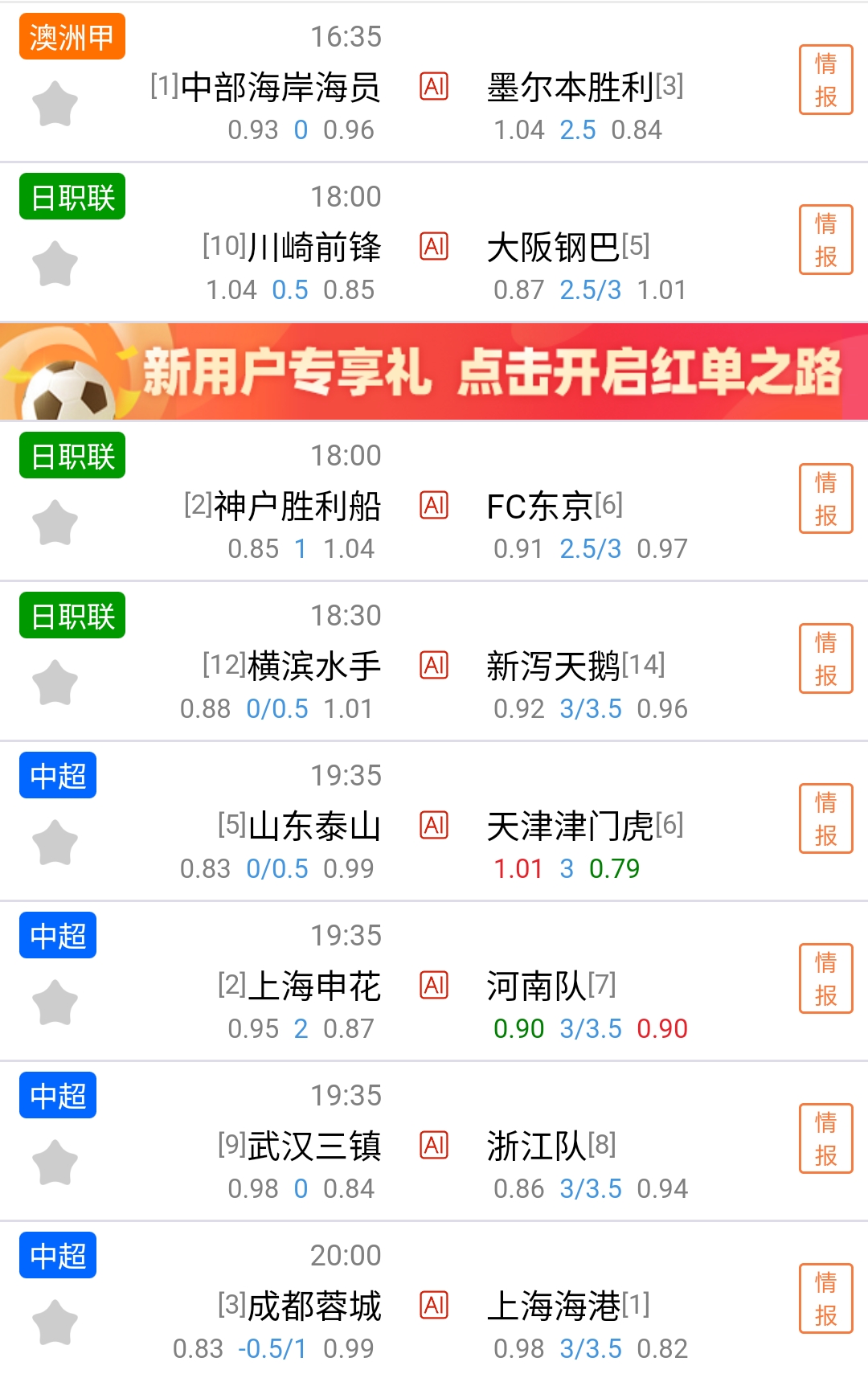Screen dimensions: 868x1374
Task: Star the 武汉三镇 vs 浙江队 match
Action: click(x=55, y=1163)
